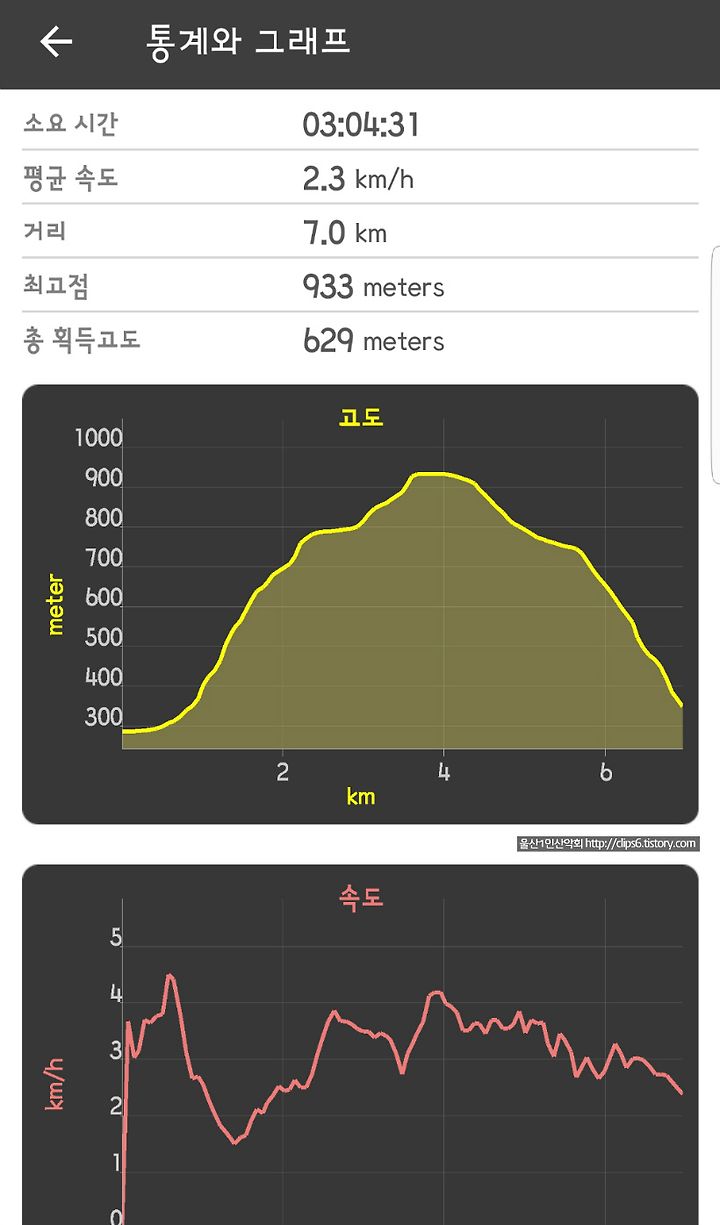The height and width of the screenshot is (1225, 720).
Task: Go back using the top-left arrow
Action: (56, 42)
